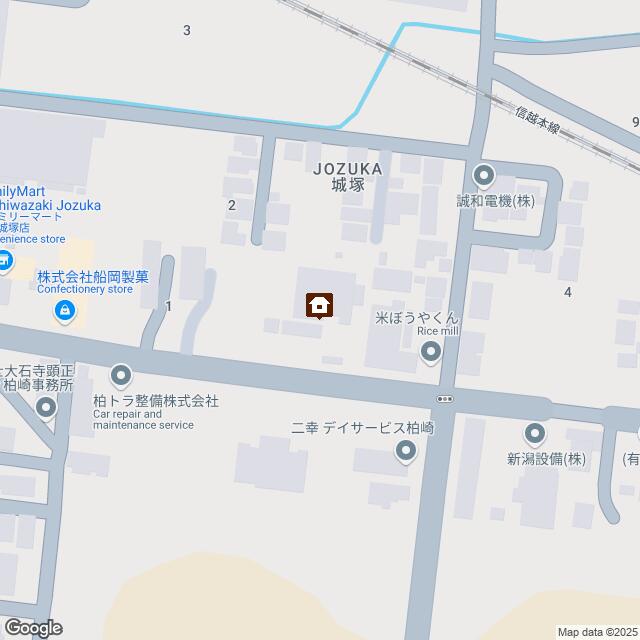Image resolution: width=640 pixels, height=640 pixels.
Task: Open the 株式会社船岡製菓 Confectionery store marker
Action: click(x=65, y=313)
